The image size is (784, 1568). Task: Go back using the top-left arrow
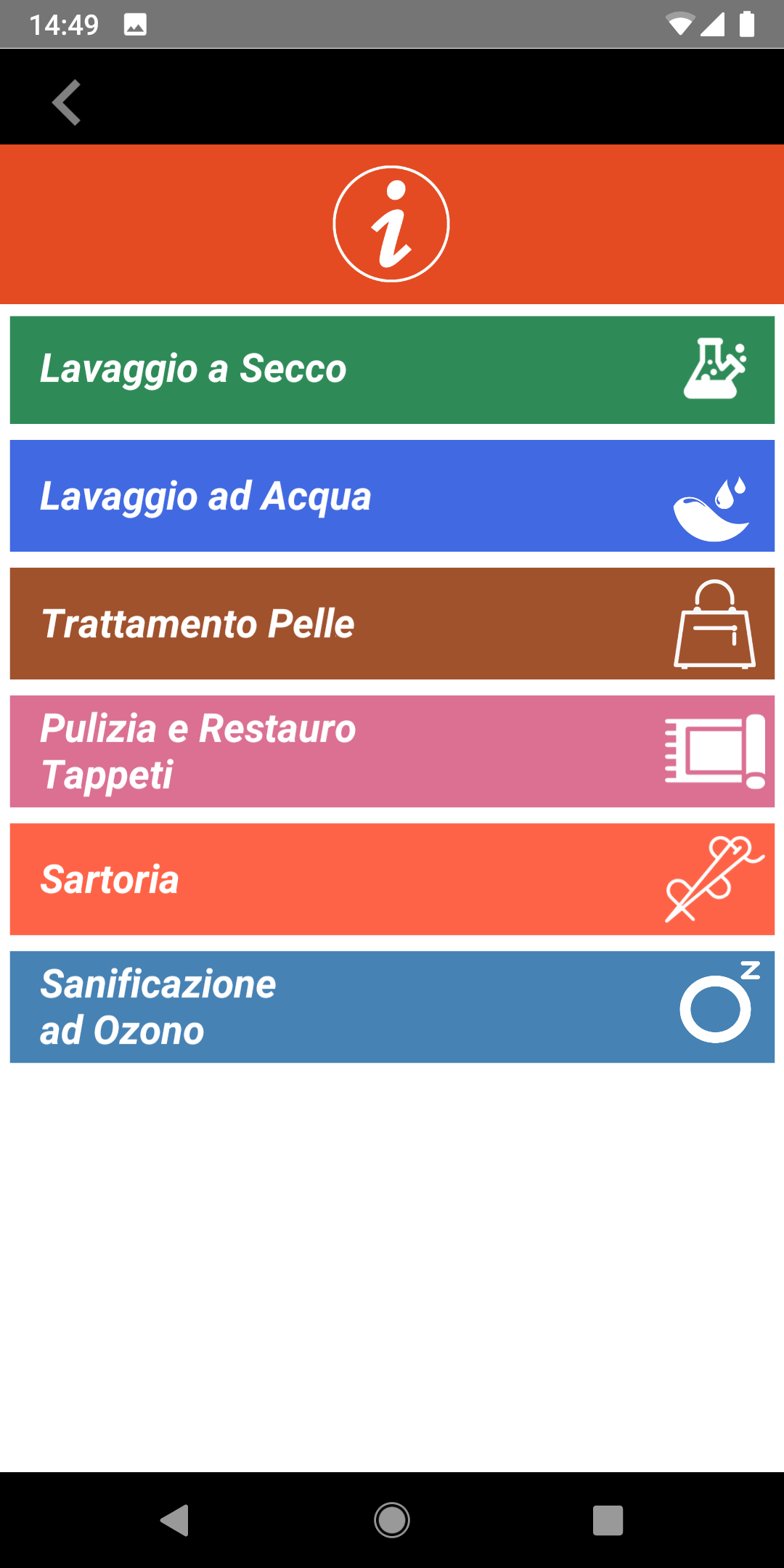pyautogui.click(x=66, y=102)
